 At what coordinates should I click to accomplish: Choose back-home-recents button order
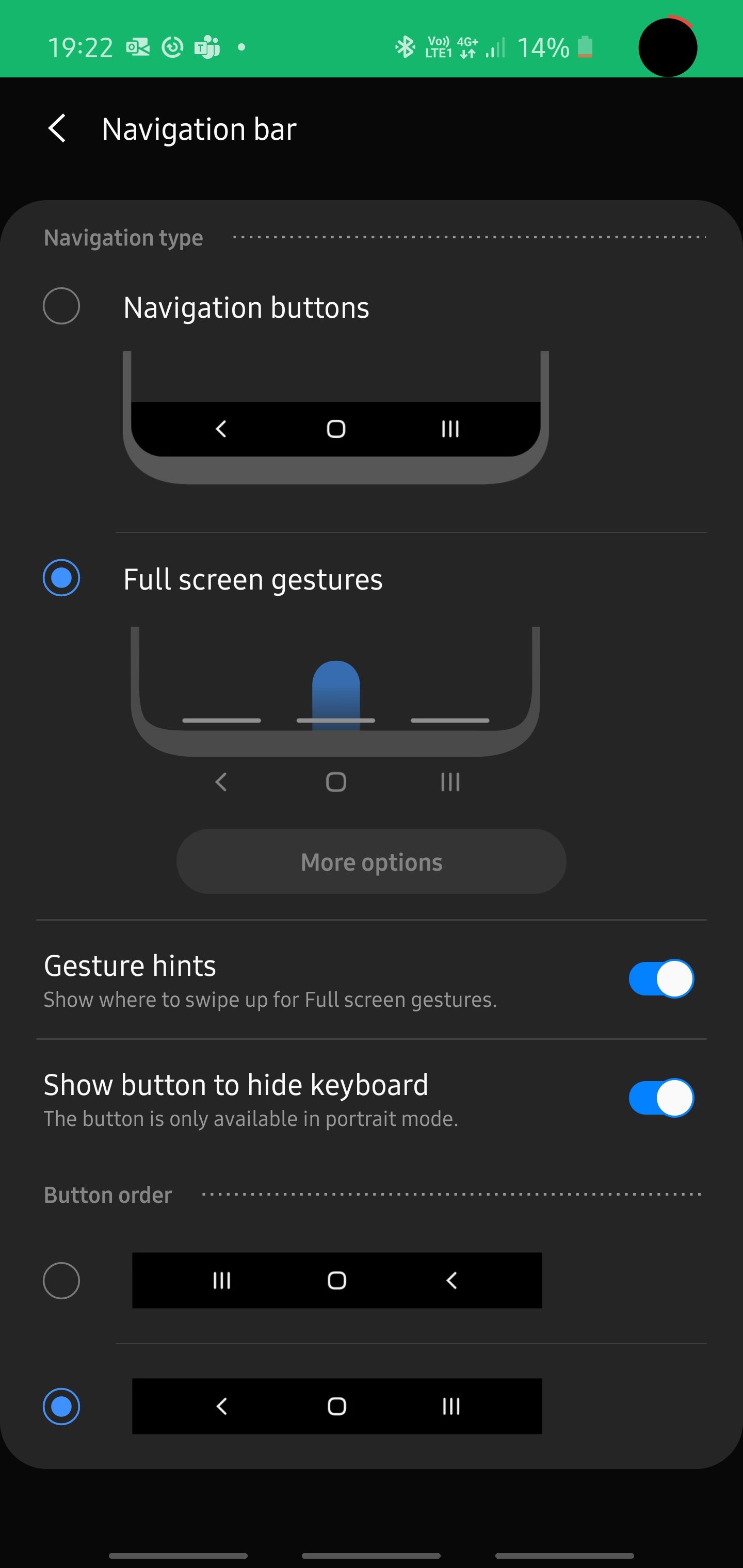pyautogui.click(x=61, y=1406)
